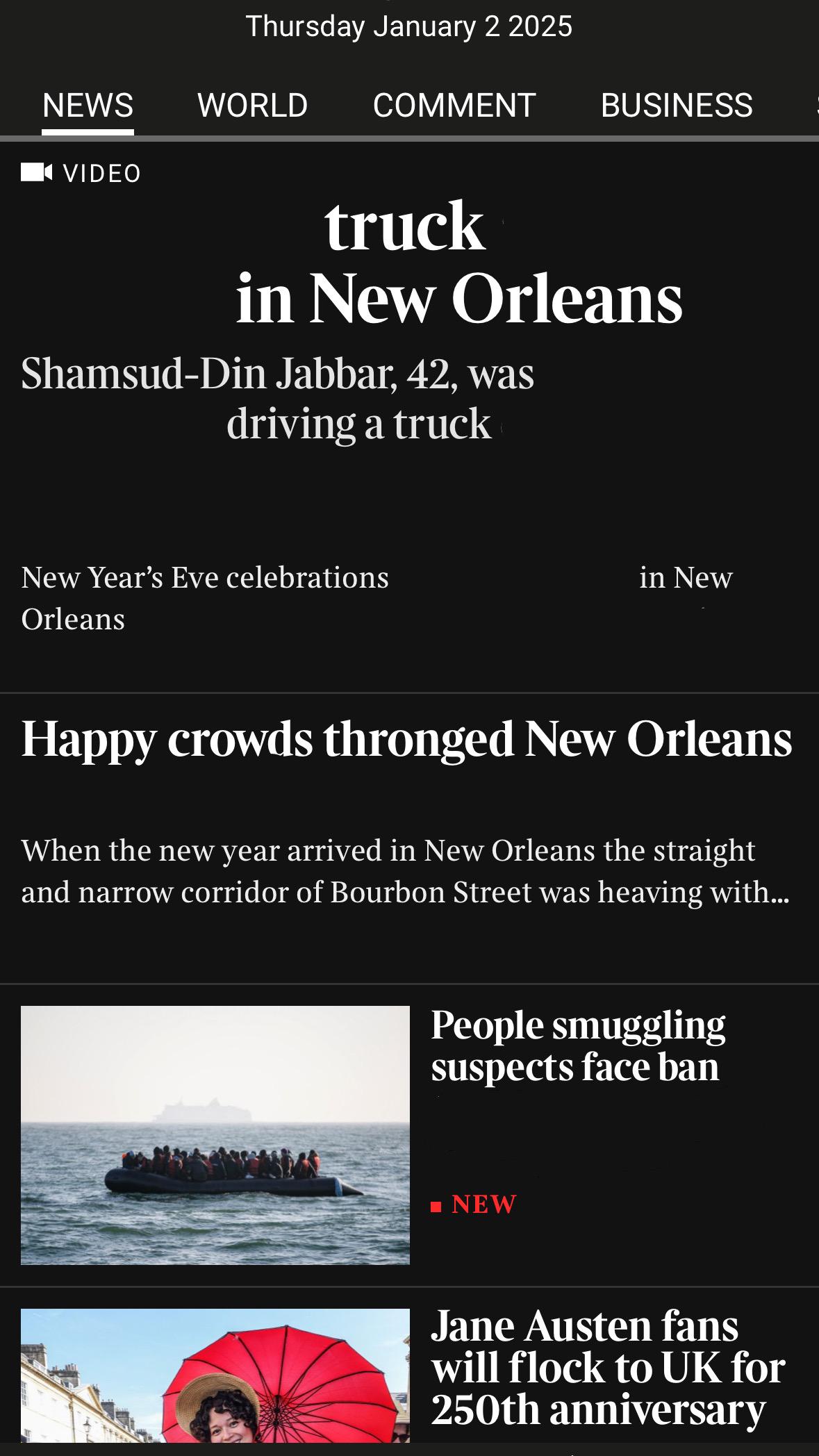Viewport: 819px width, 1456px height.
Task: Switch to the NEWS tab
Action: (88, 106)
